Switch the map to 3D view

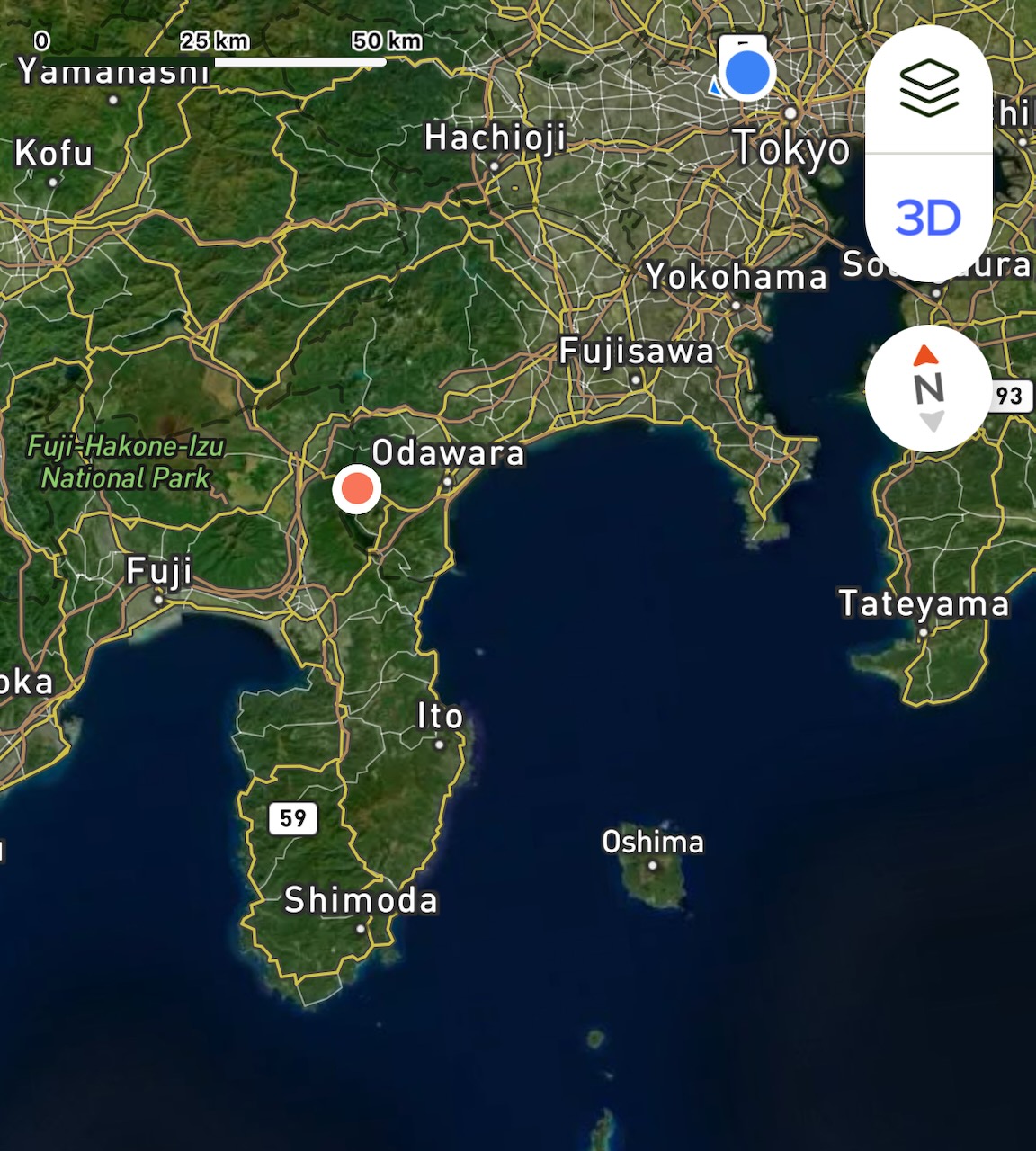point(929,218)
